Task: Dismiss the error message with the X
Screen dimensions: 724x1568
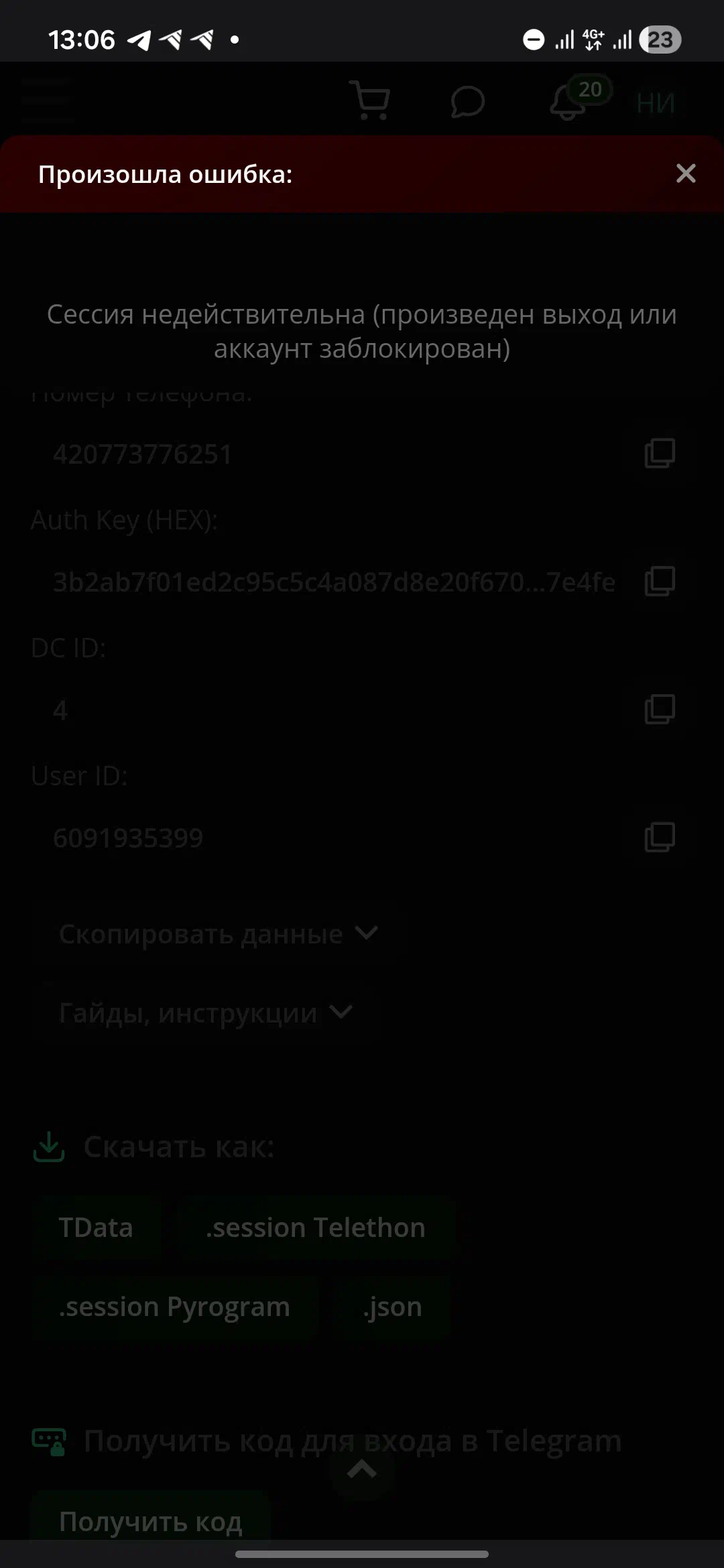Action: pyautogui.click(x=685, y=174)
